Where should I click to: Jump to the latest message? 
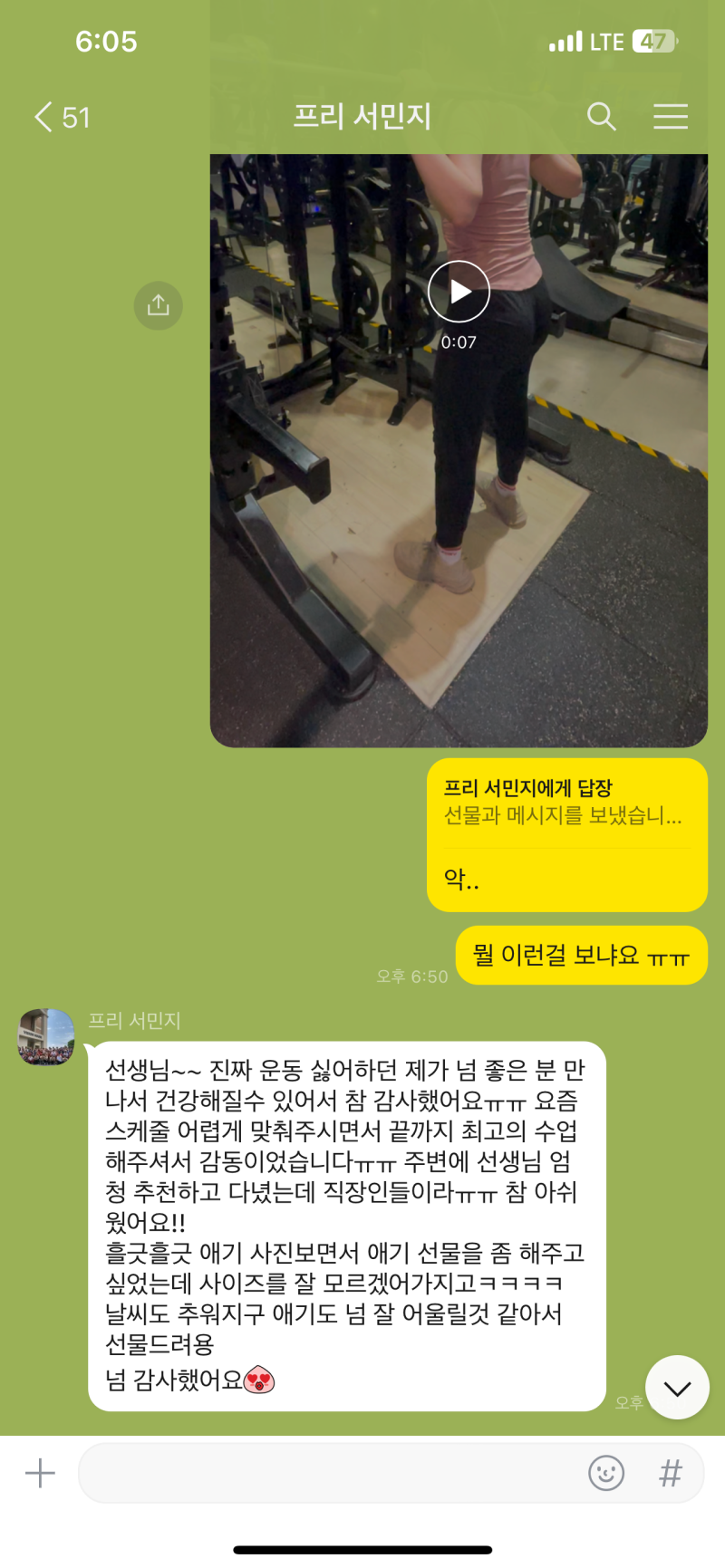click(677, 1388)
